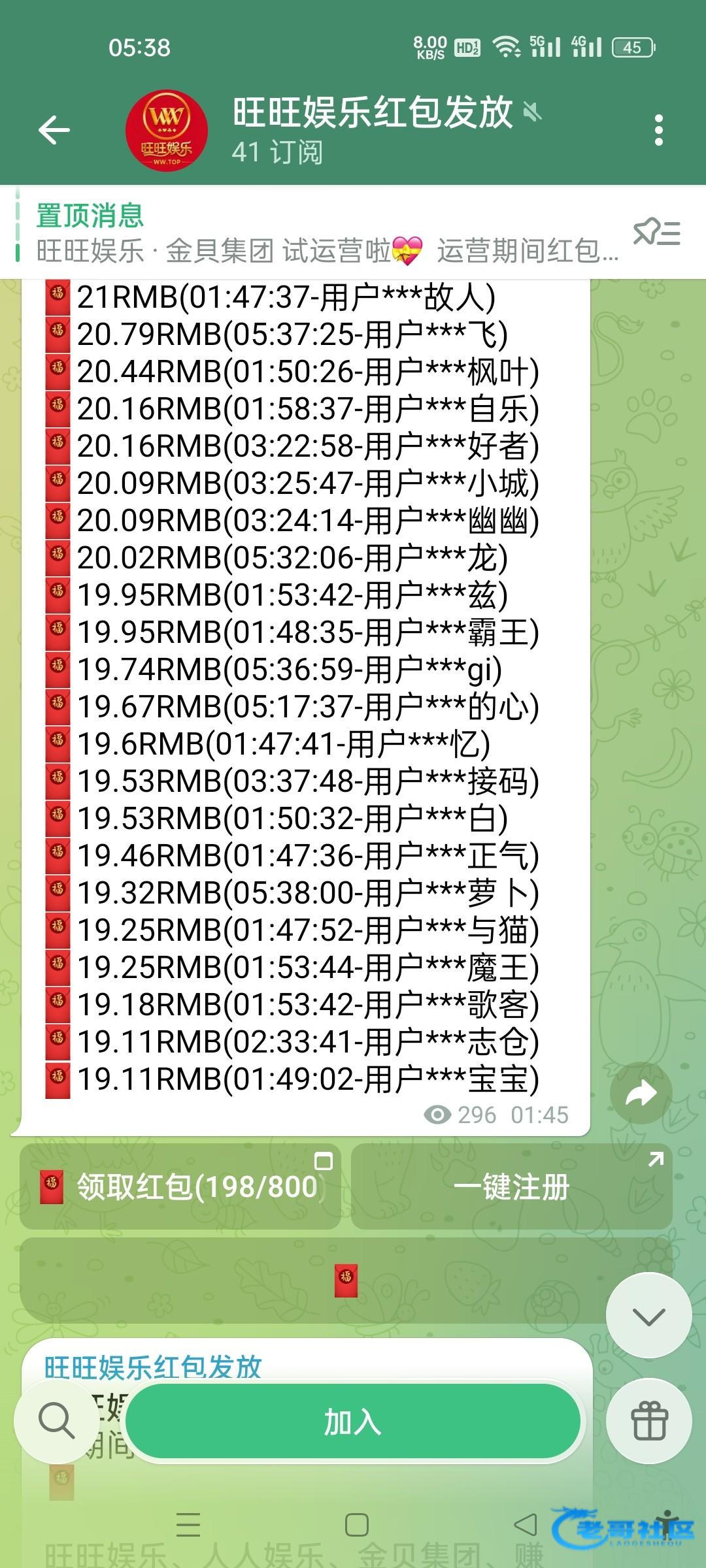
Task: Open the pinned message banner
Action: 327,233
